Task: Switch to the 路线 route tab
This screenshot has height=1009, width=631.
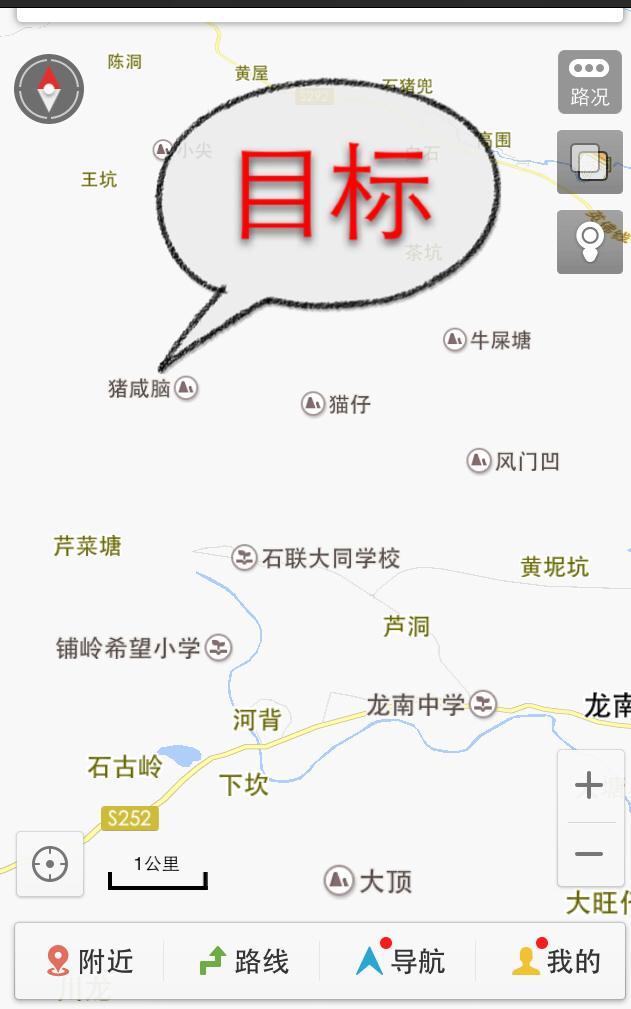Action: point(244,961)
